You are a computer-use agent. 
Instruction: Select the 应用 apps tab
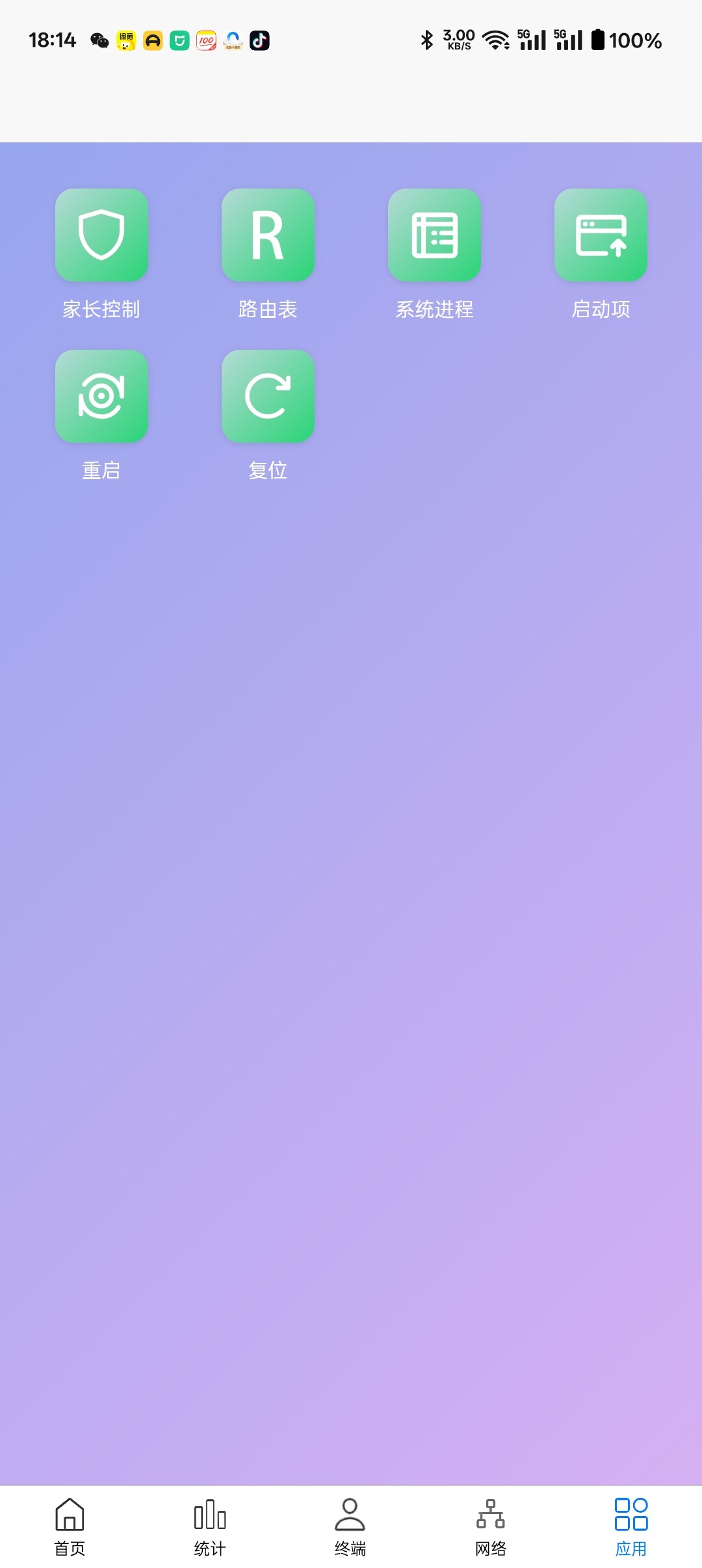[631, 1526]
